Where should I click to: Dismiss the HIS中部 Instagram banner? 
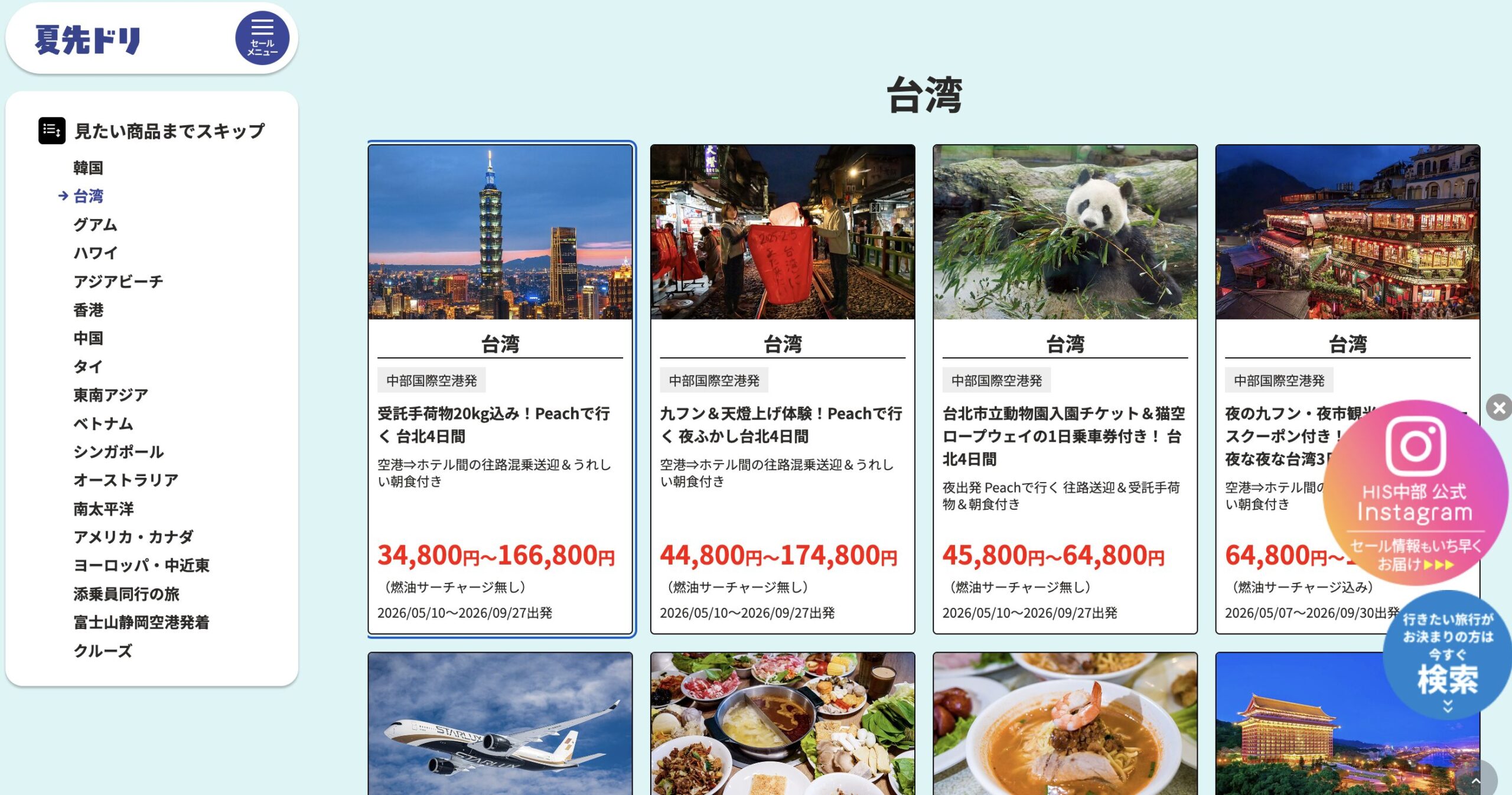(1498, 408)
